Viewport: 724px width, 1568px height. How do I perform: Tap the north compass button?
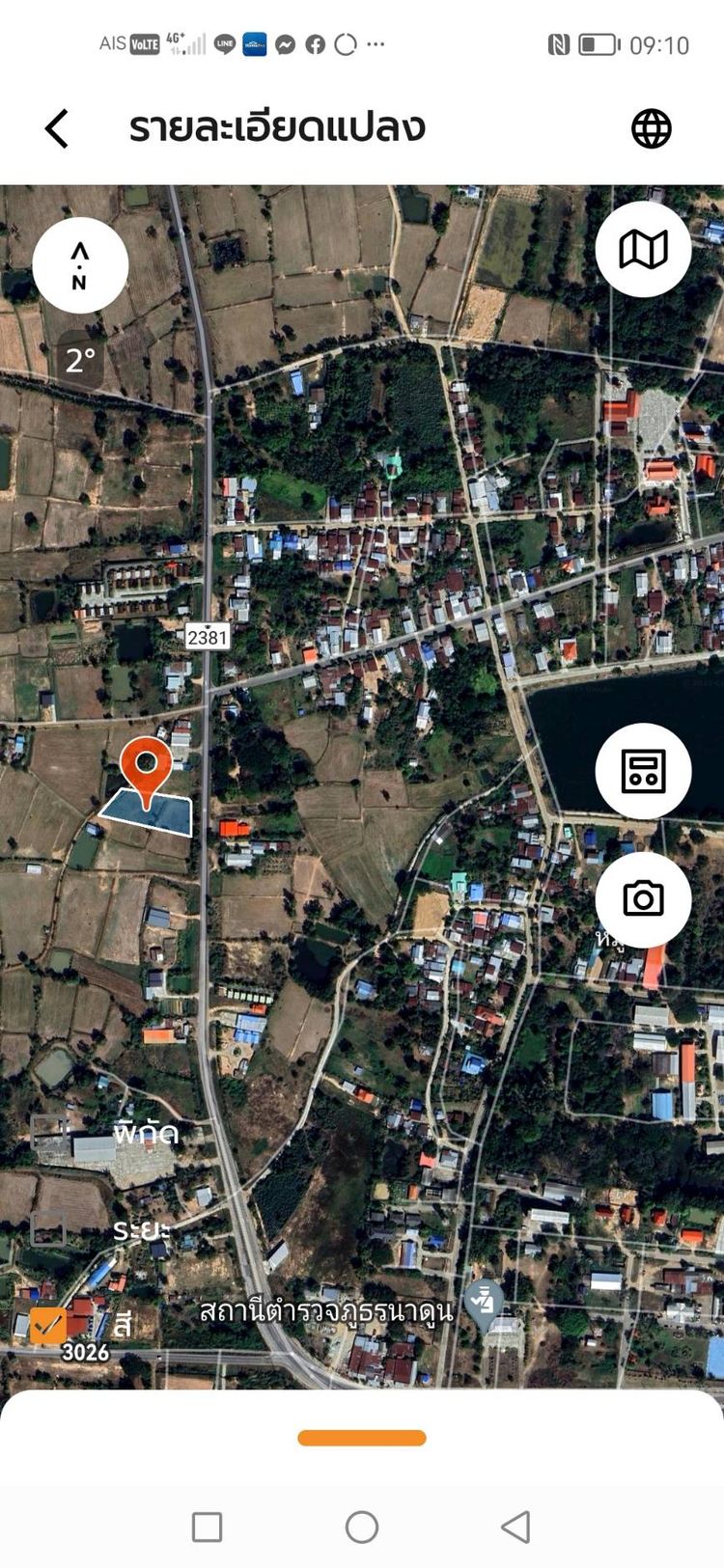coord(80,265)
